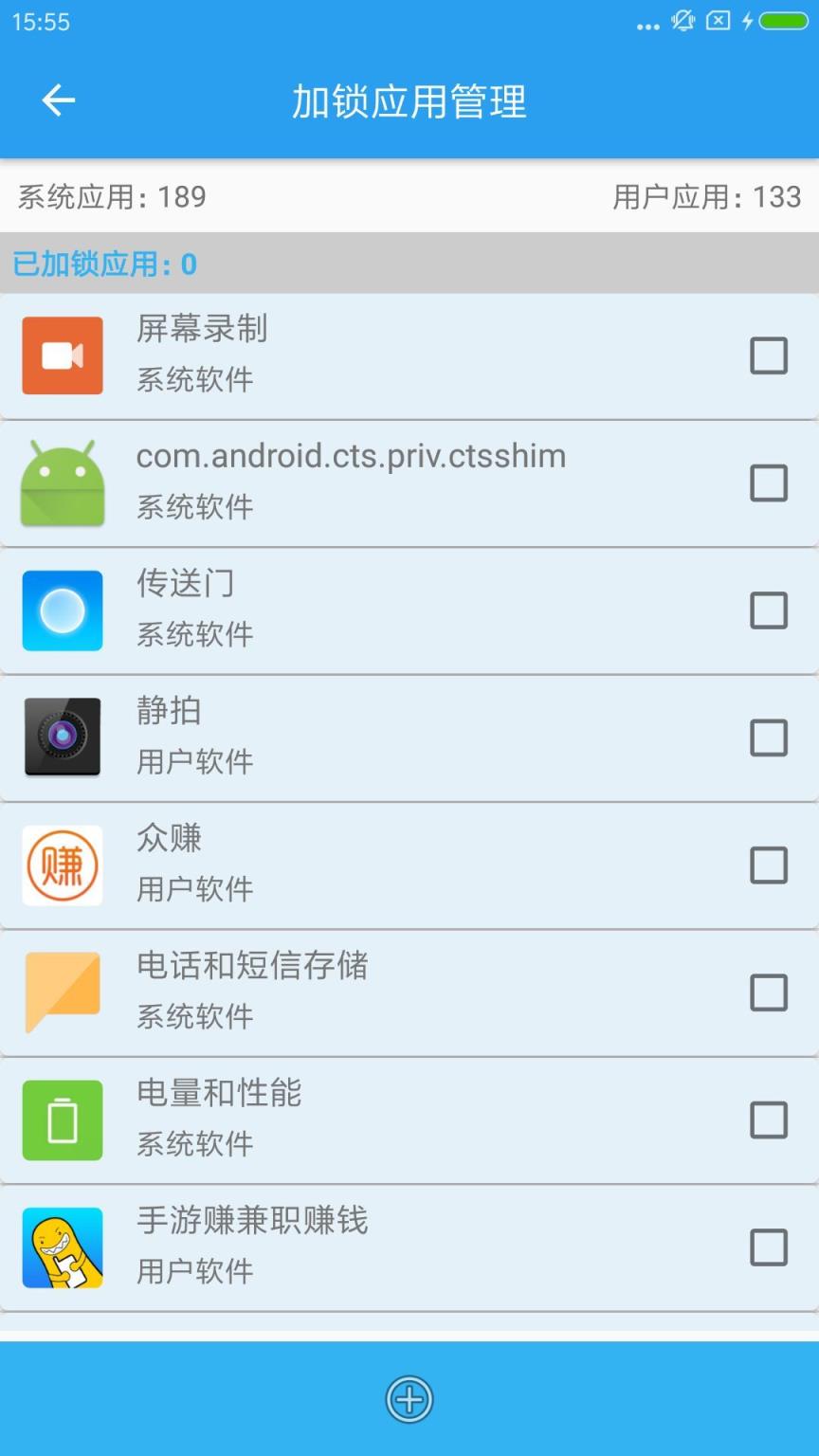Open the 屏幕录制 screen recorder app icon
The width and height of the screenshot is (819, 1456).
point(63,355)
